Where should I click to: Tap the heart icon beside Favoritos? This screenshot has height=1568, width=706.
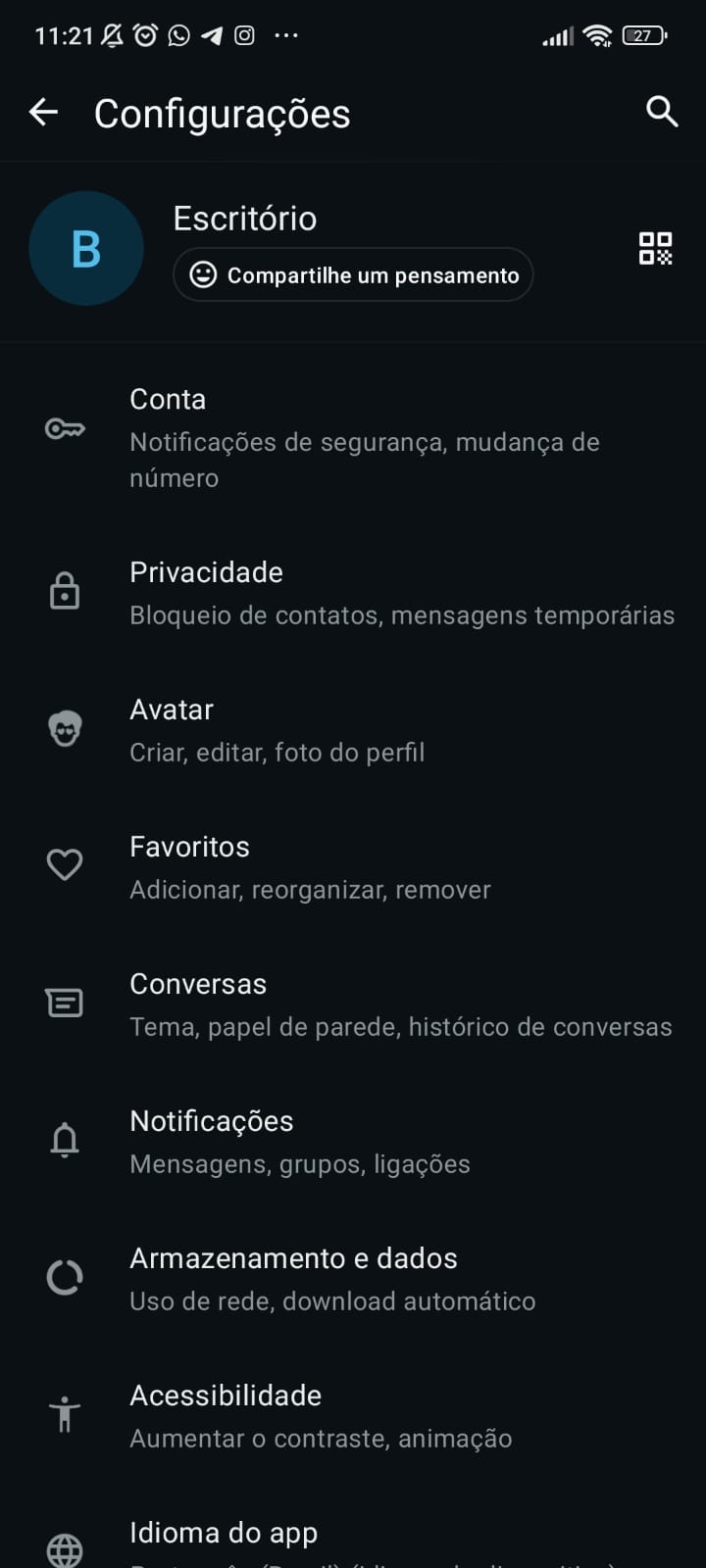(65, 864)
